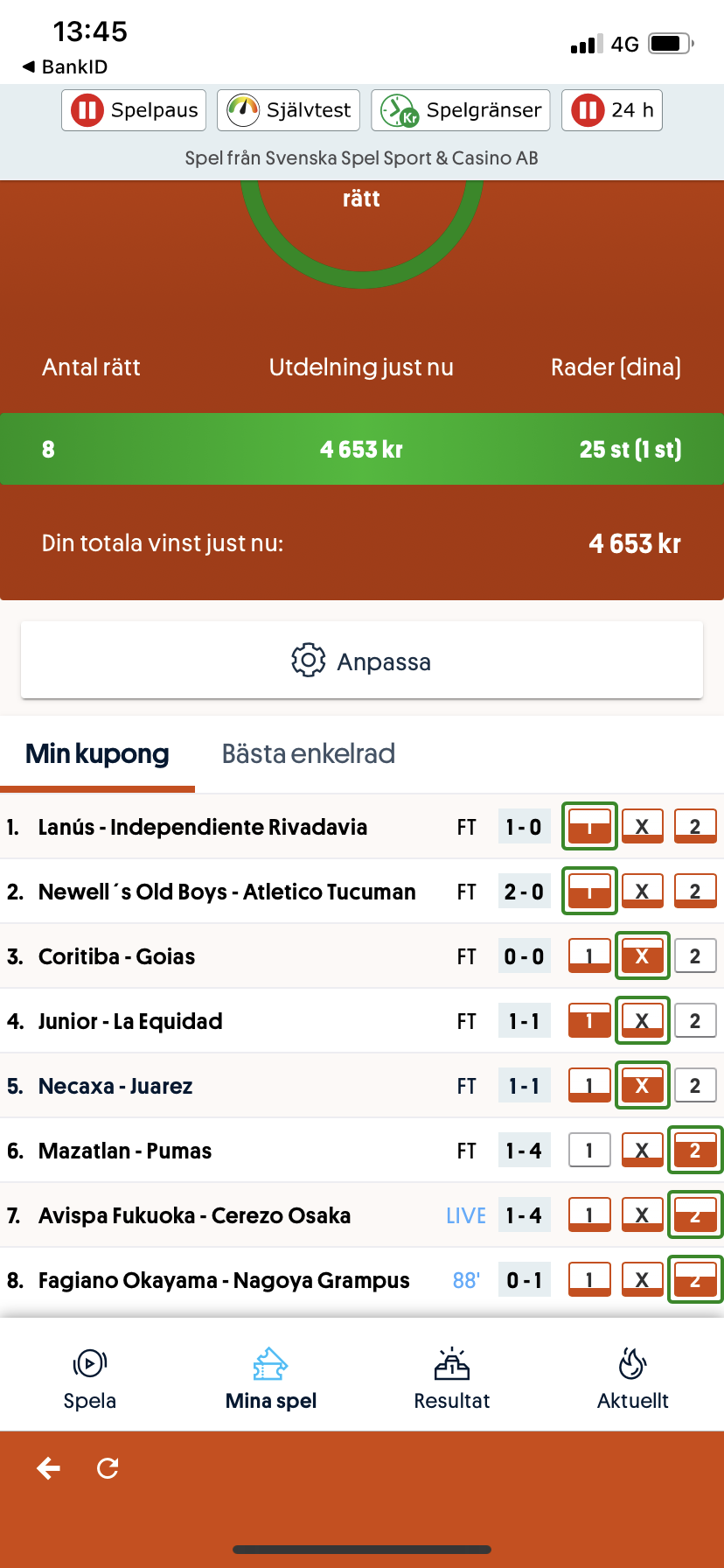Reload the page with the refresh icon
This screenshot has width=724, height=1568.
point(108,1468)
